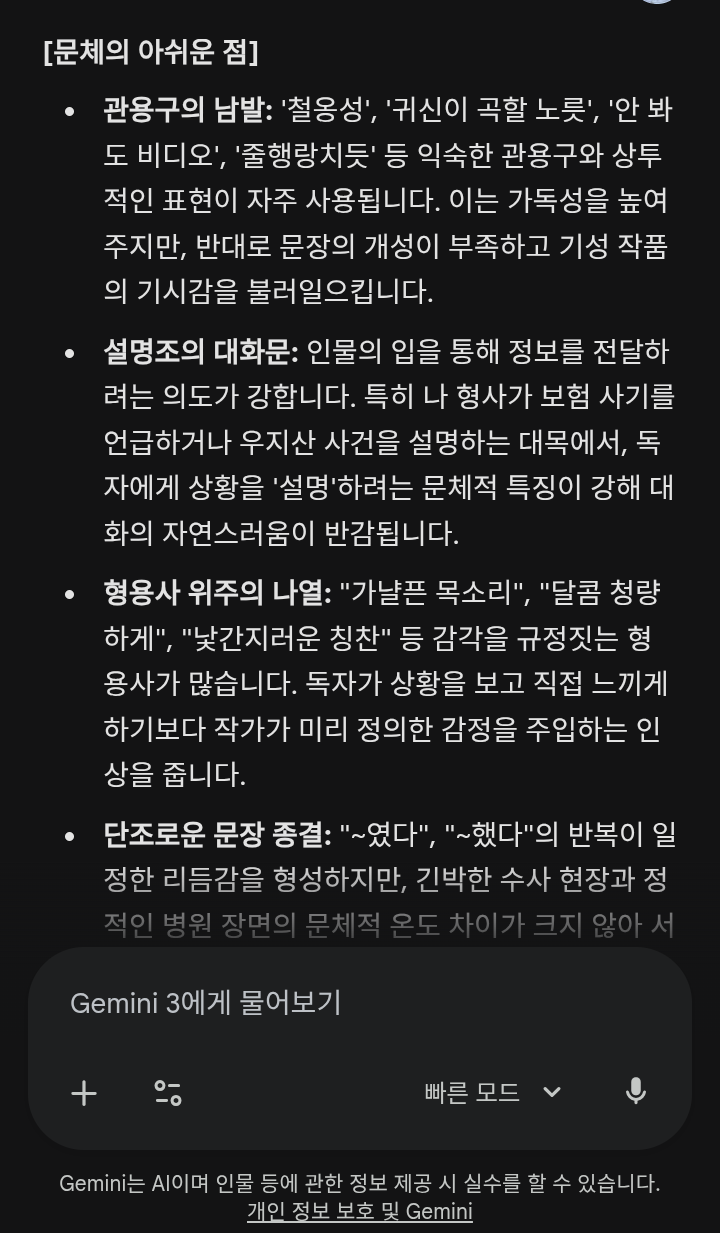Open the plus attachment menu
The width and height of the screenshot is (720, 1233).
coord(84,1093)
